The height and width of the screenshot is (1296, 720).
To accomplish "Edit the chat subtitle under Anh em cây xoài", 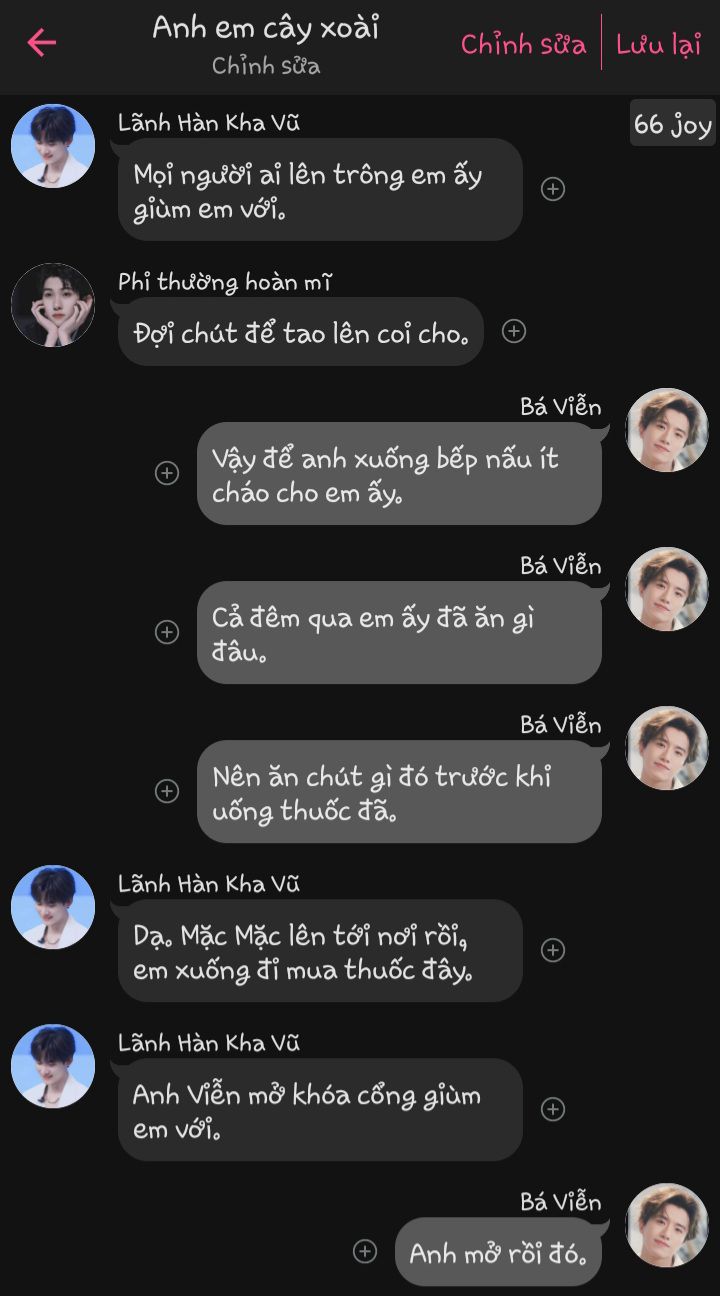I will (x=266, y=67).
